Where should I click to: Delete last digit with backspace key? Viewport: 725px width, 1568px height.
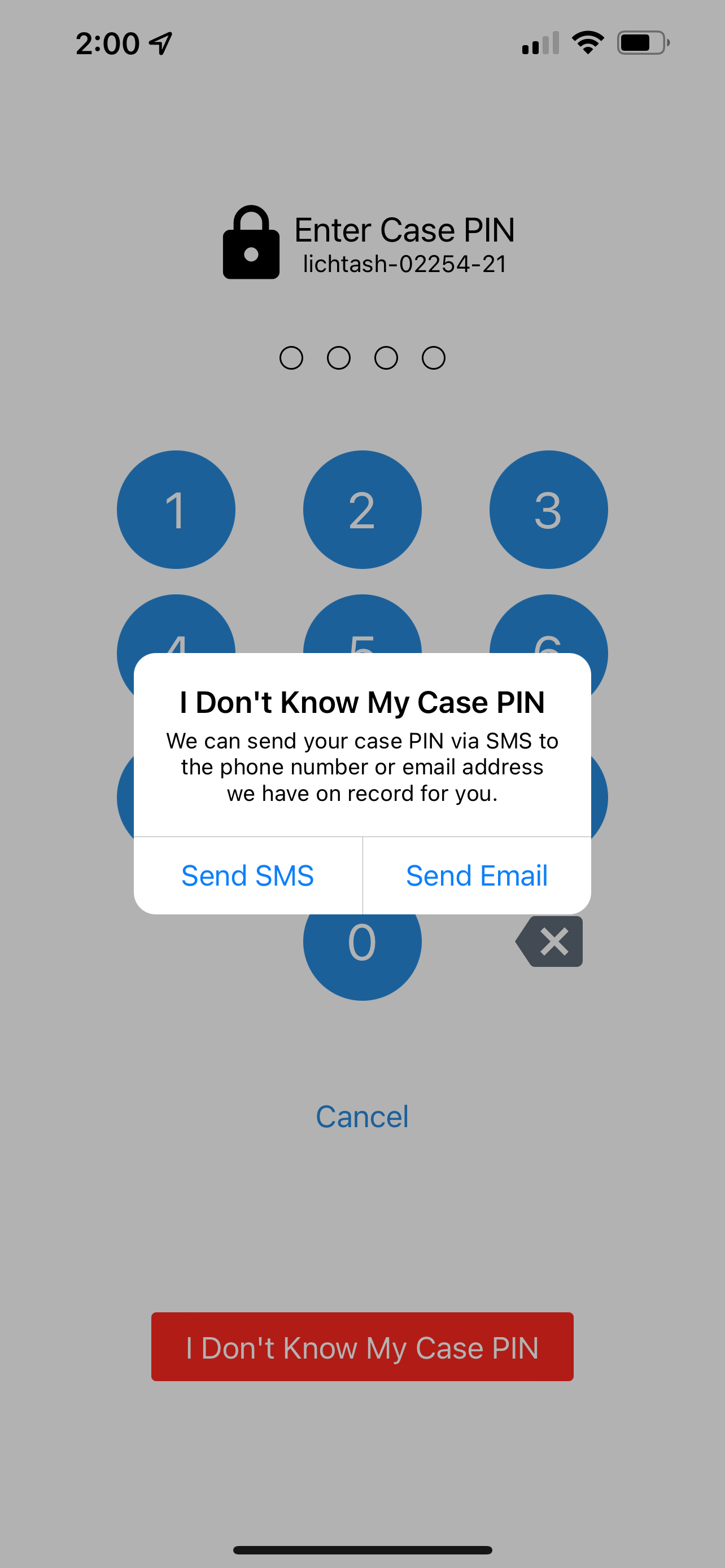pyautogui.click(x=550, y=941)
